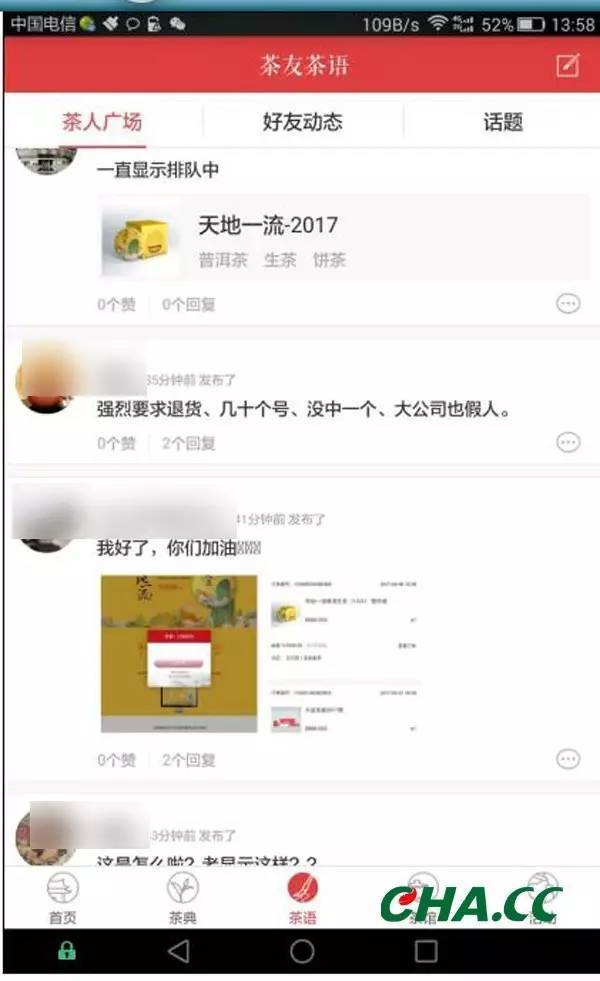Like the 强烈要求退货 post
Screen dimensions: 600x981
coord(116,443)
